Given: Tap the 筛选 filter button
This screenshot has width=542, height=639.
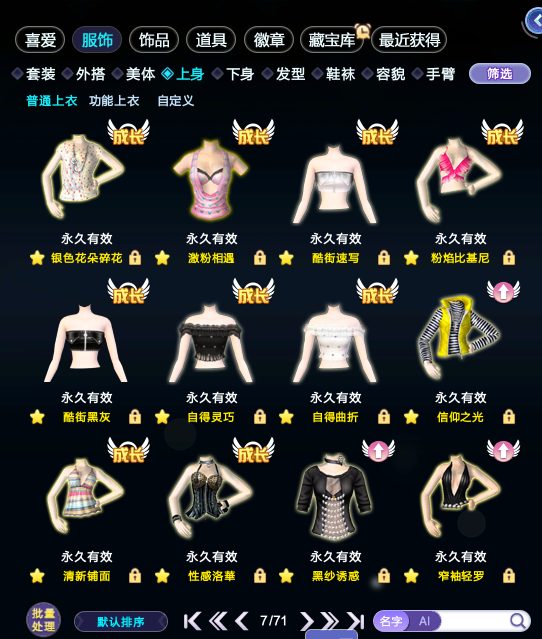Looking at the screenshot, I should pos(500,74).
